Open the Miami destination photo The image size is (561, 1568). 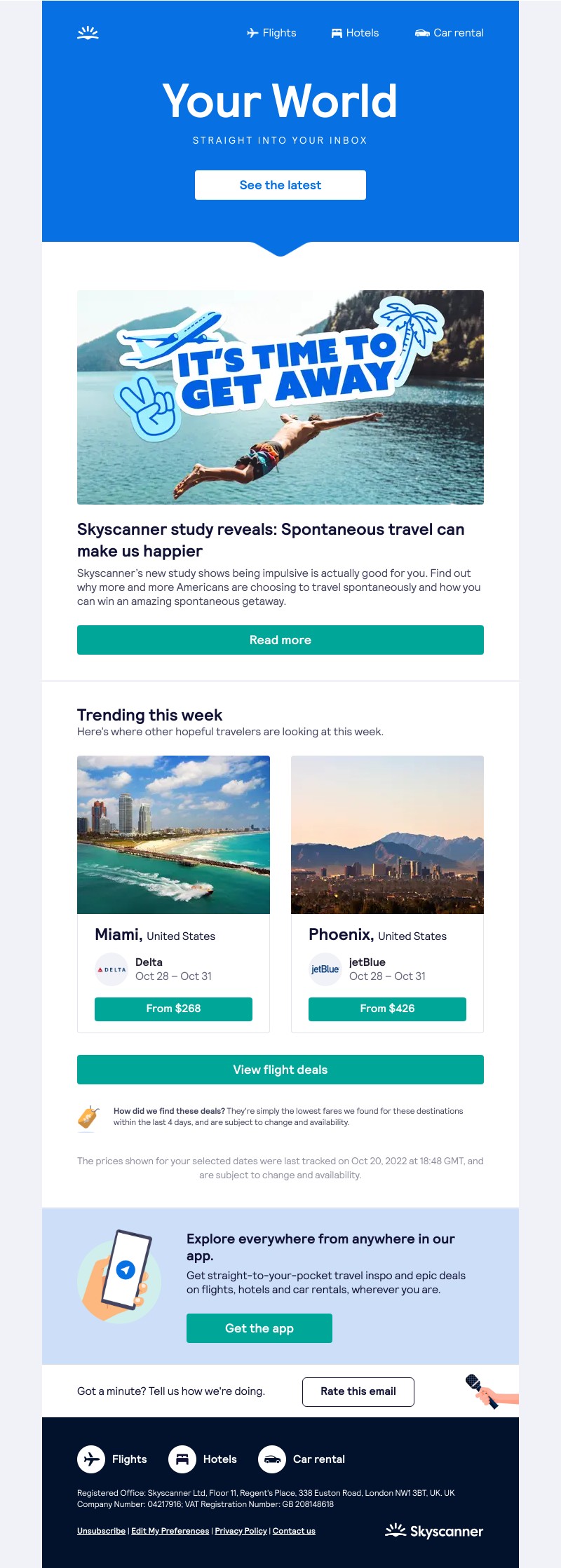coord(173,834)
